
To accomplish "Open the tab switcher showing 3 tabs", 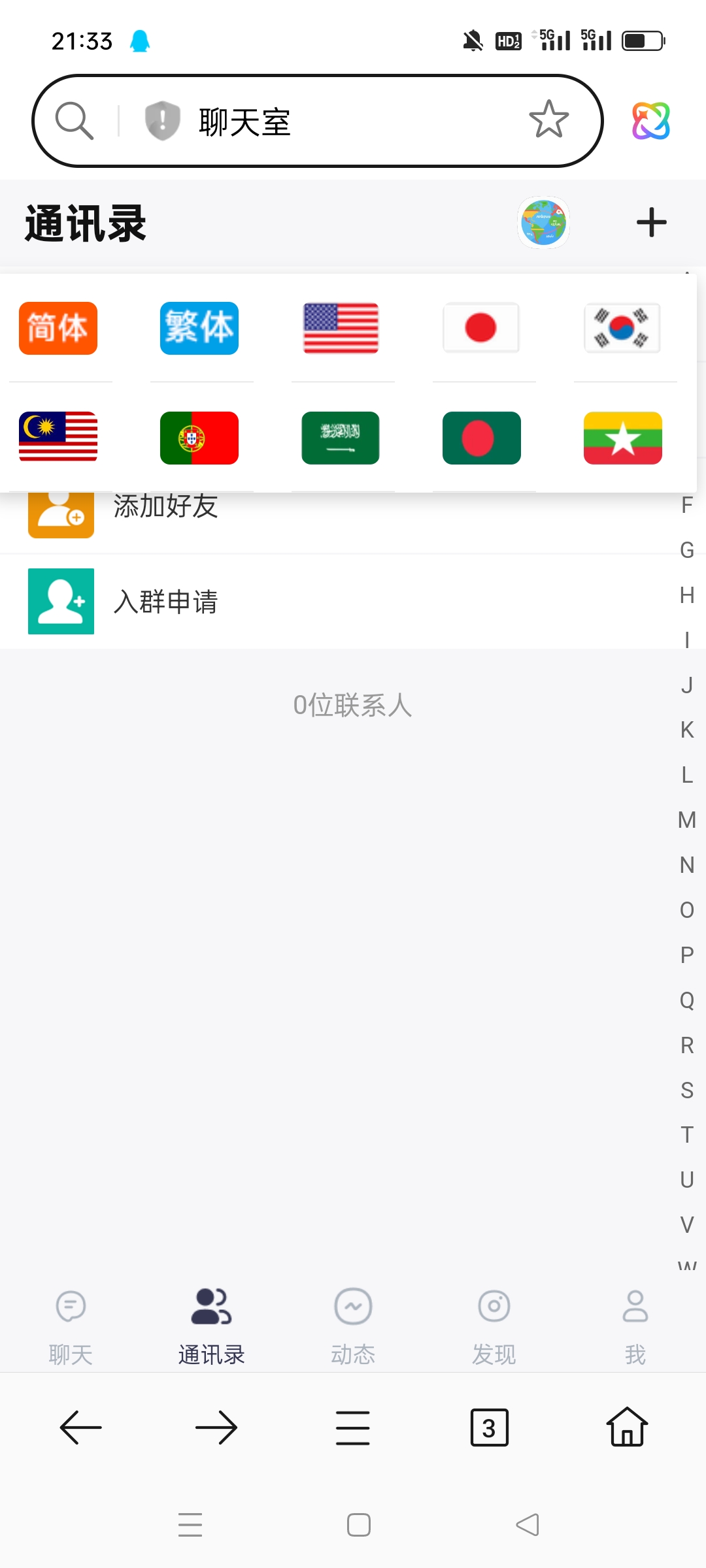I will coord(489,1428).
